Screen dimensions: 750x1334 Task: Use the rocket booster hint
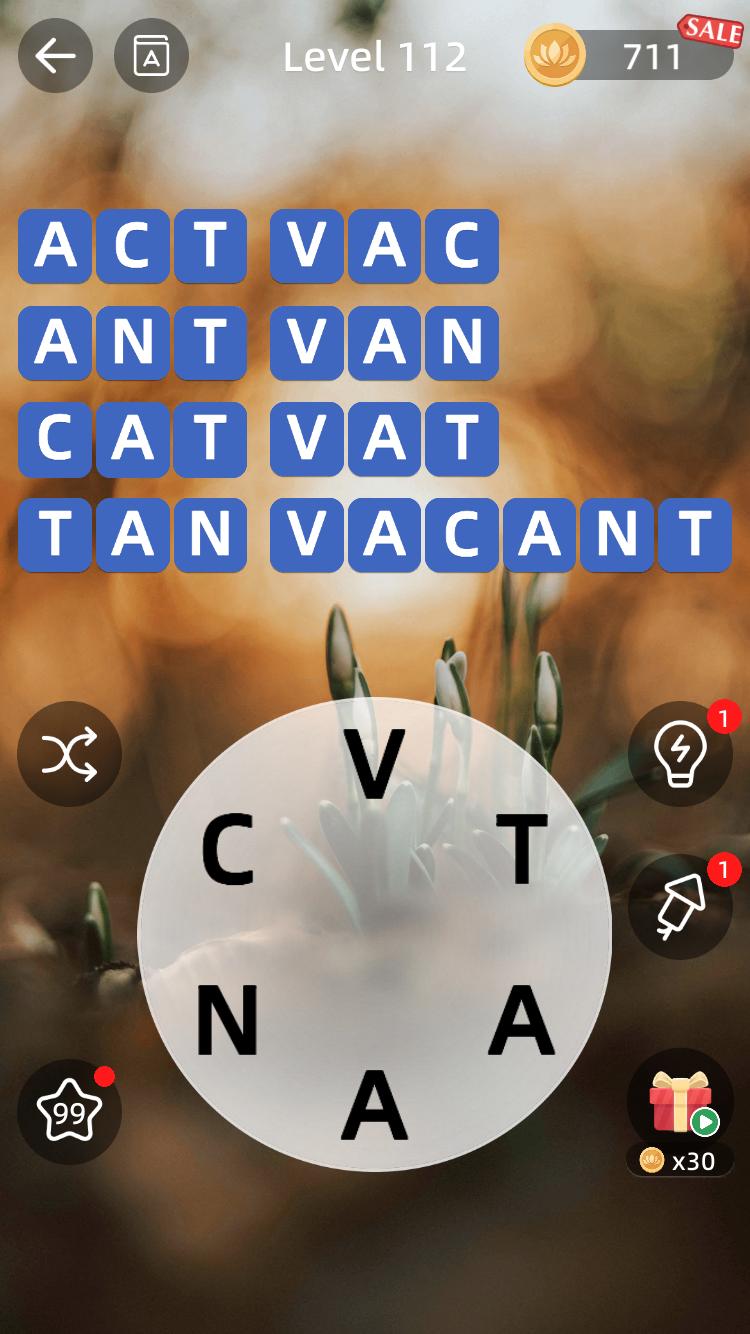680,907
